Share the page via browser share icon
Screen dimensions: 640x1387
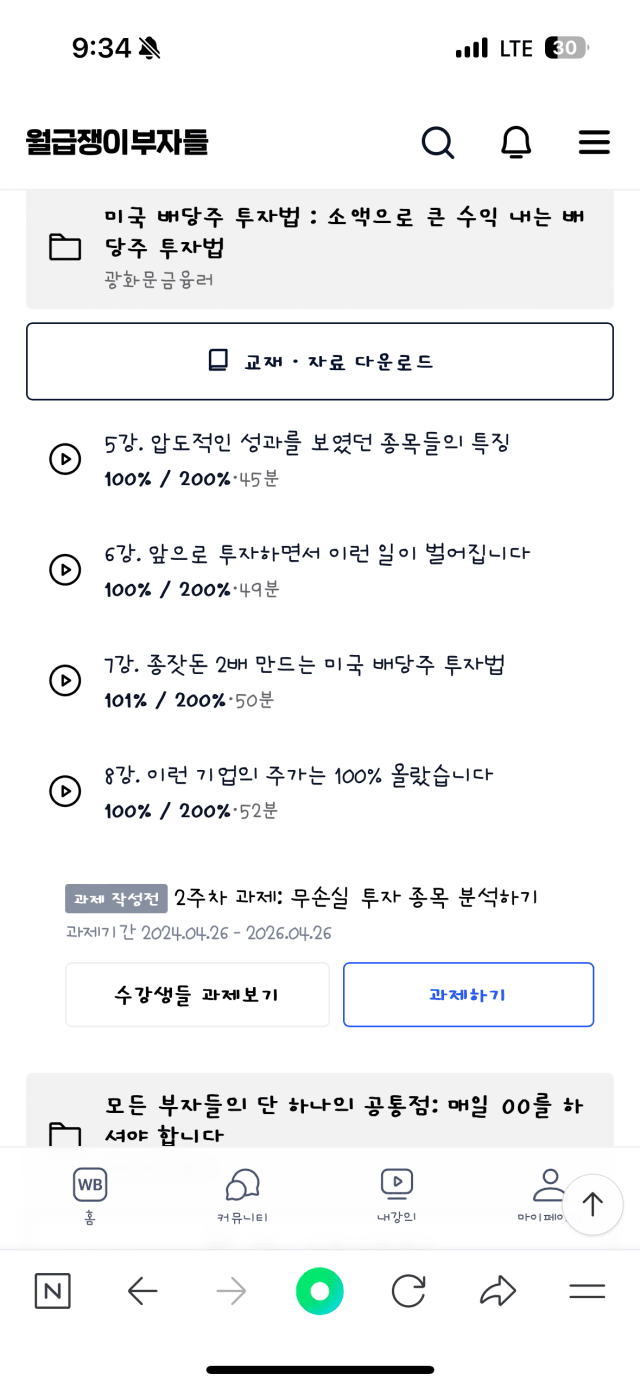pyautogui.click(x=497, y=1291)
